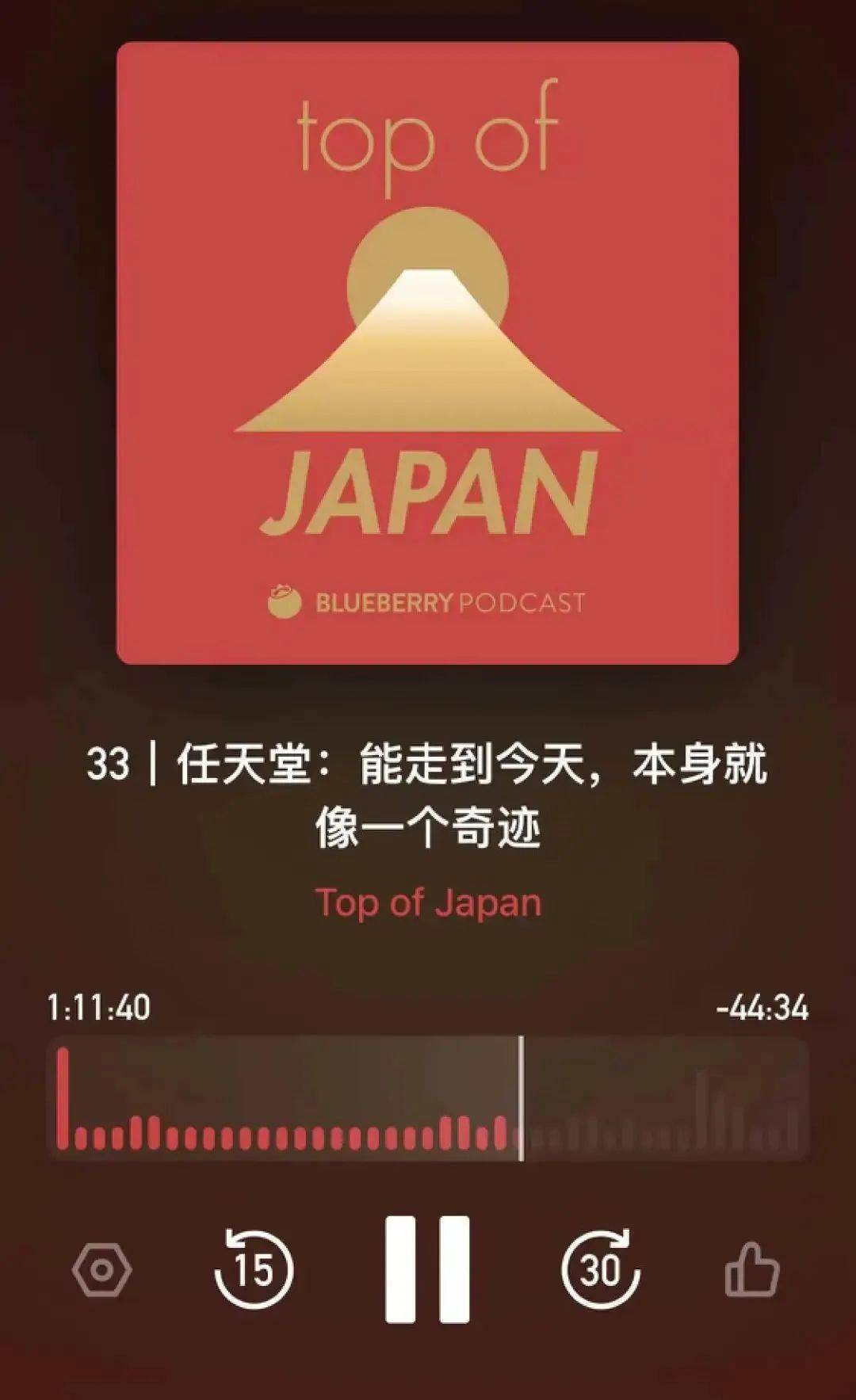Tap the Top of Japan cover art
Screen dimensions: 856x1400
tap(428, 353)
